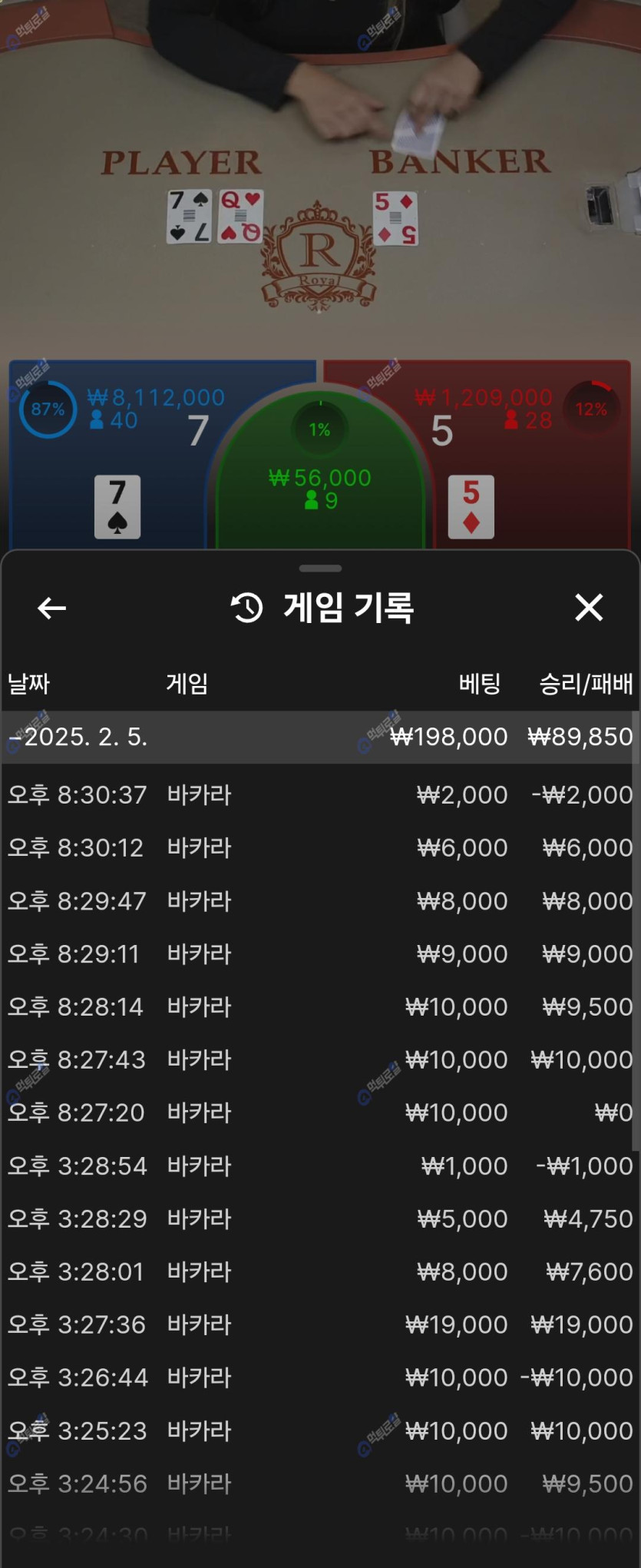
Task: Go back from the game history panel
Action: pos(51,608)
